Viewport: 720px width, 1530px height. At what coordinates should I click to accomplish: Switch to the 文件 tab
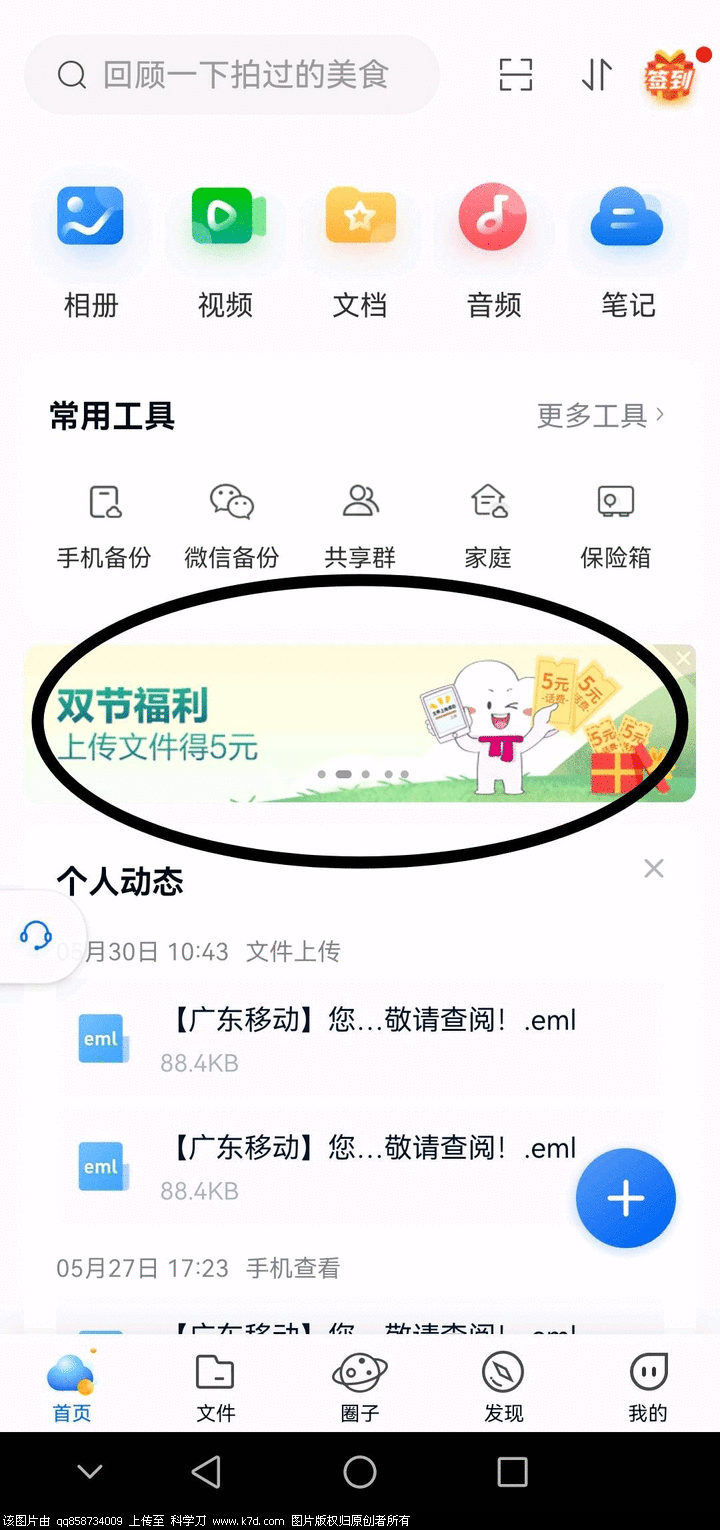216,1387
